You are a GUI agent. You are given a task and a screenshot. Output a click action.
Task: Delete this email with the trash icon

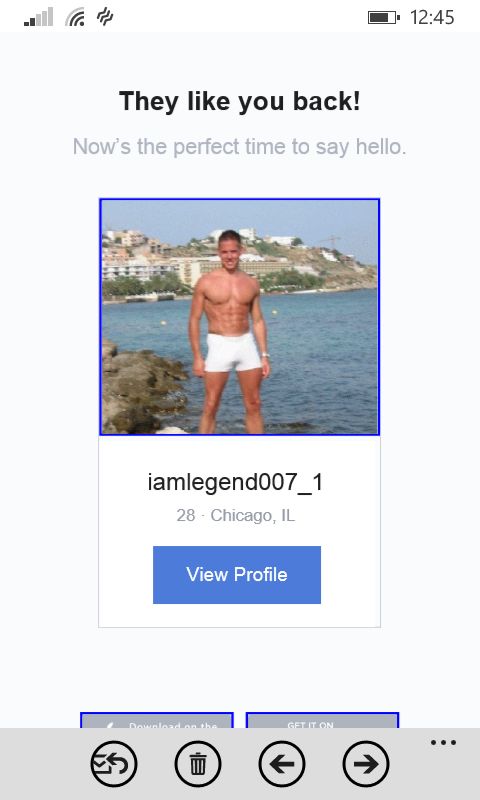[x=198, y=764]
